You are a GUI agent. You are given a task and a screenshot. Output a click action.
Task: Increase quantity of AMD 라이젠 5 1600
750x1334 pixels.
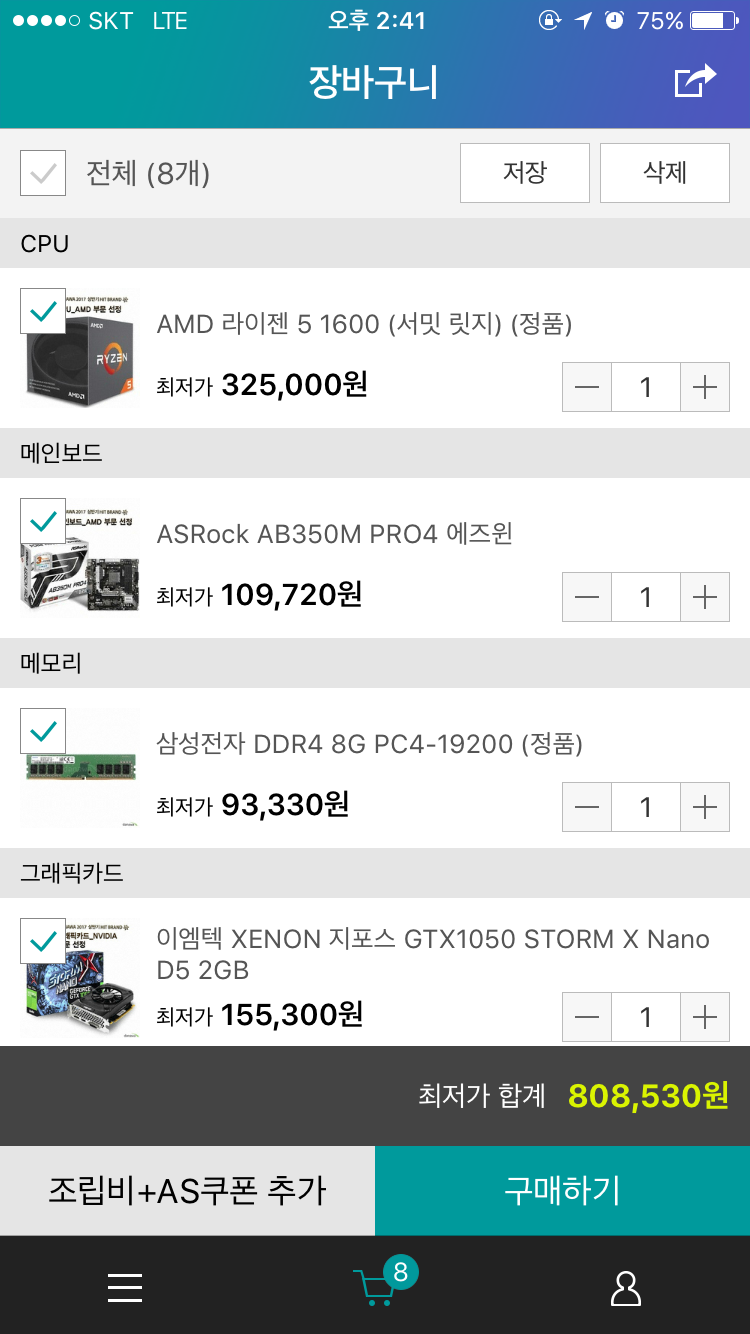tap(705, 387)
